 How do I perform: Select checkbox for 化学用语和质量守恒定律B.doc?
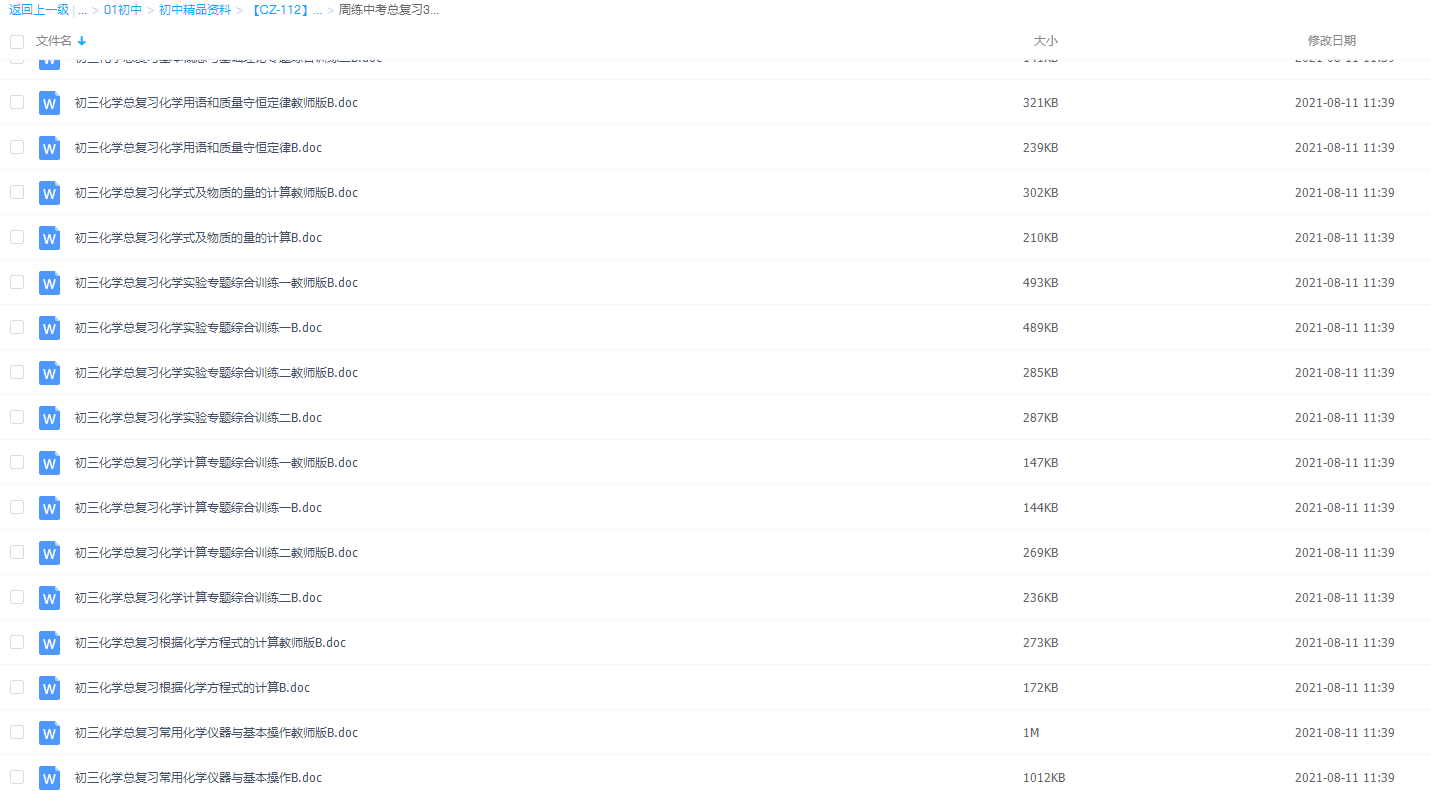click(17, 147)
